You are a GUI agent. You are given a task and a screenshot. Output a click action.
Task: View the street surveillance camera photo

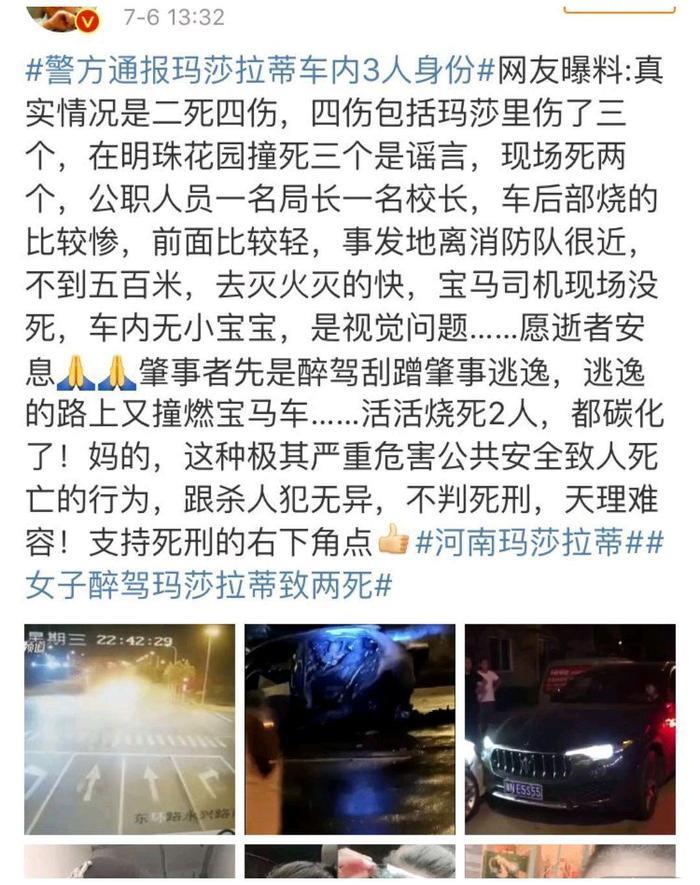pos(129,728)
